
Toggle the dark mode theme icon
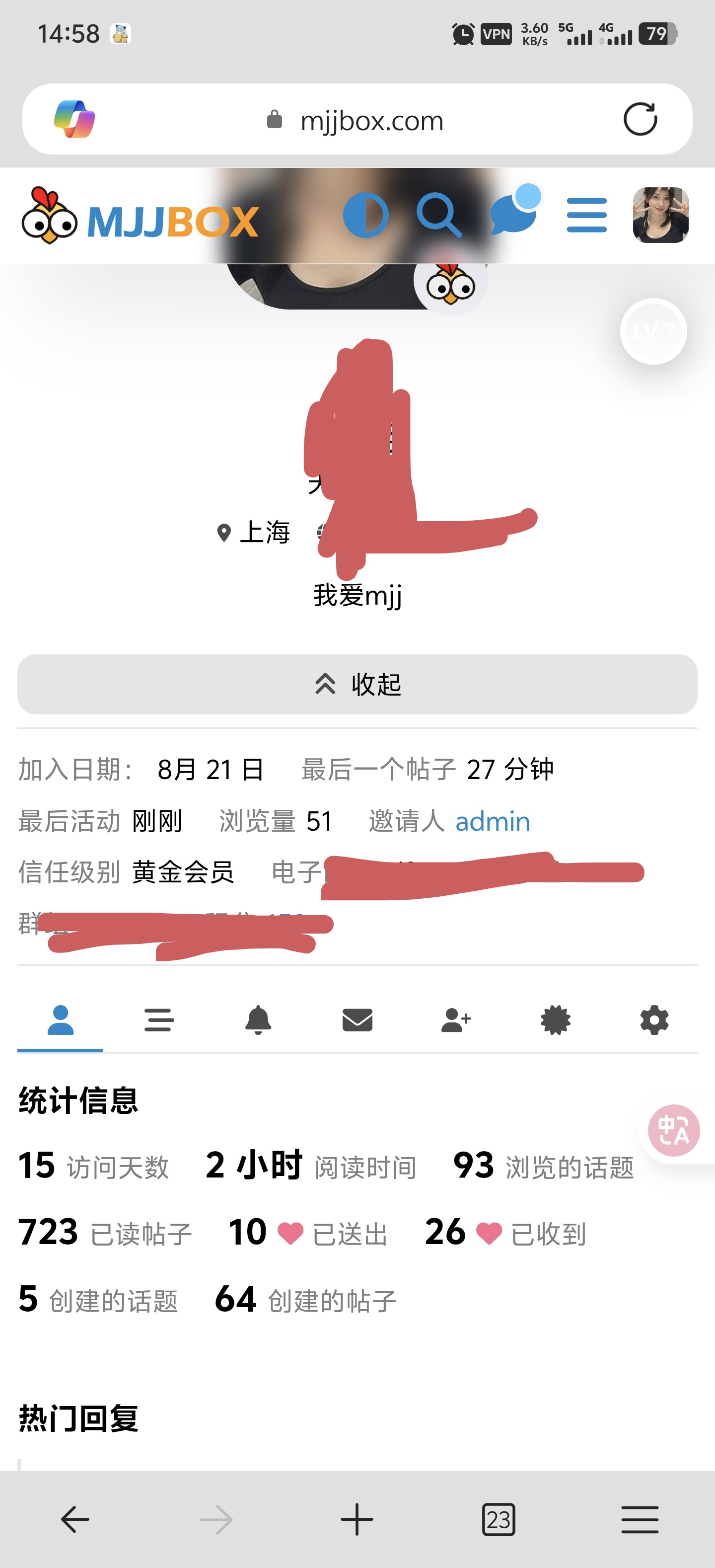pos(366,216)
